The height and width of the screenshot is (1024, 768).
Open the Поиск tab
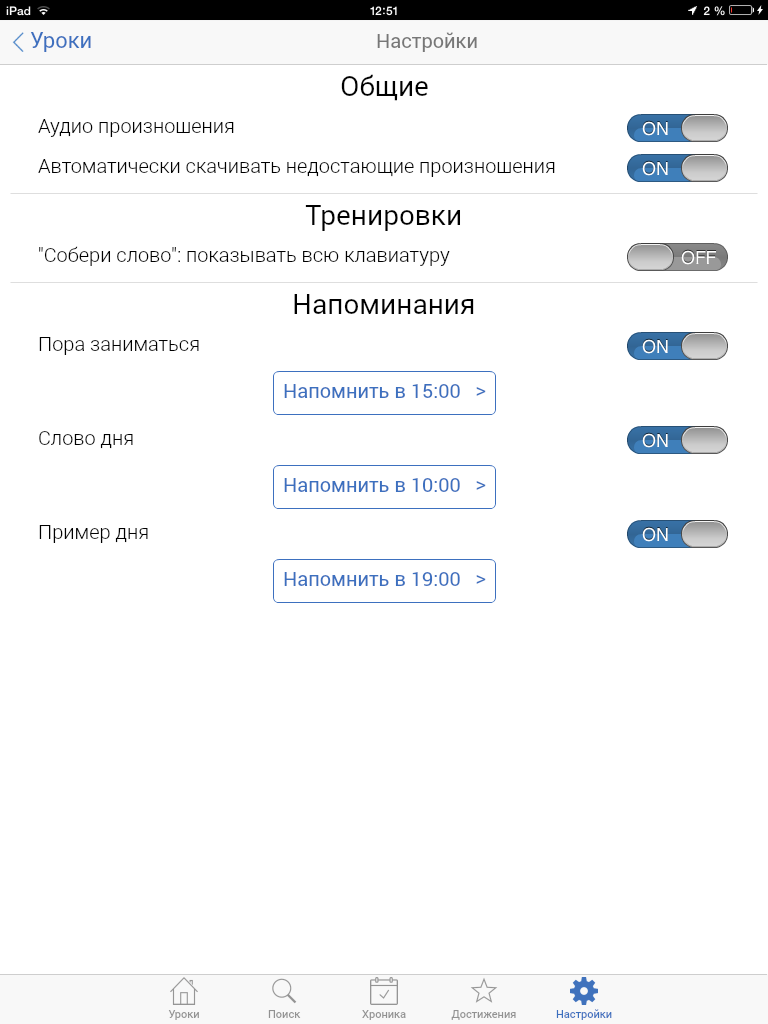284,998
